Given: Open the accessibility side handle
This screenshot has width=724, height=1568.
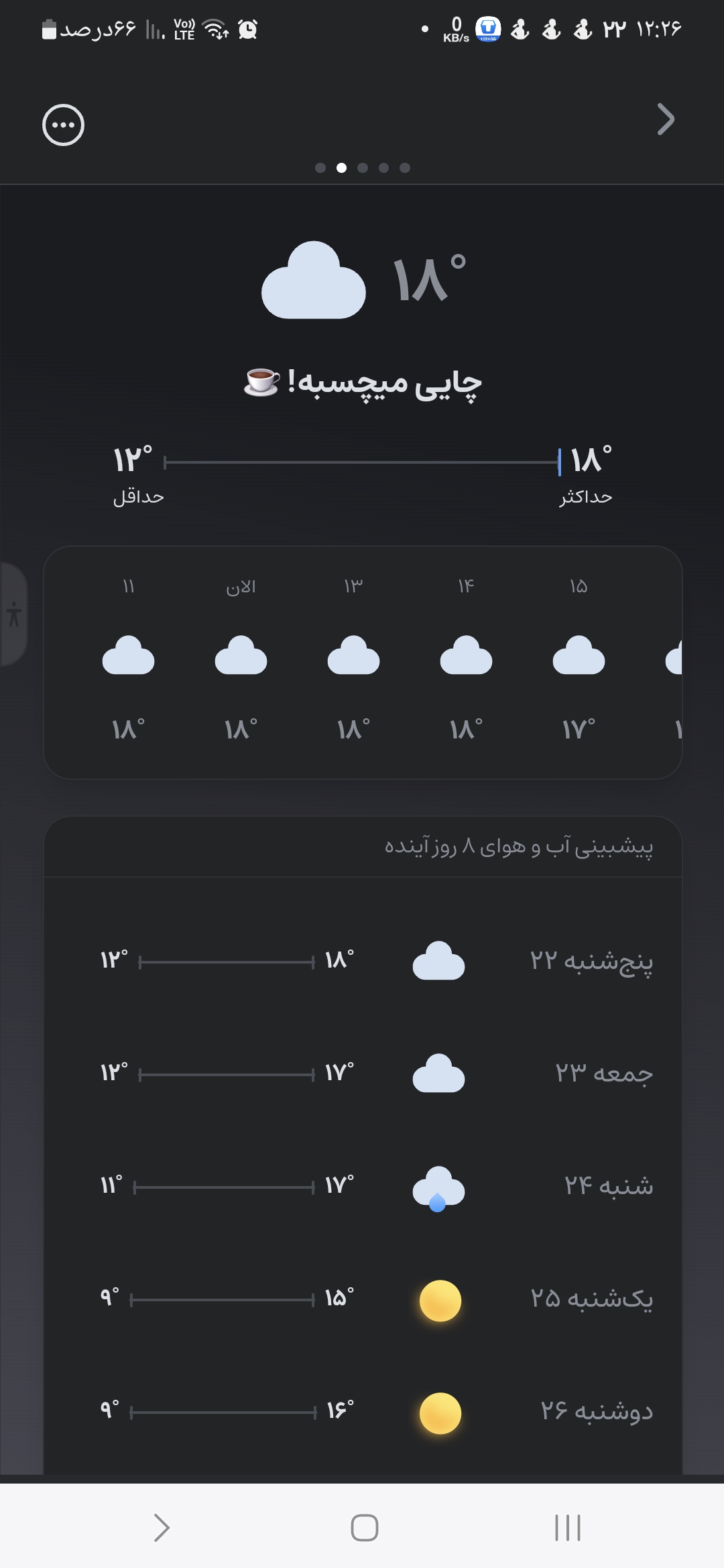Looking at the screenshot, I should click(x=13, y=614).
